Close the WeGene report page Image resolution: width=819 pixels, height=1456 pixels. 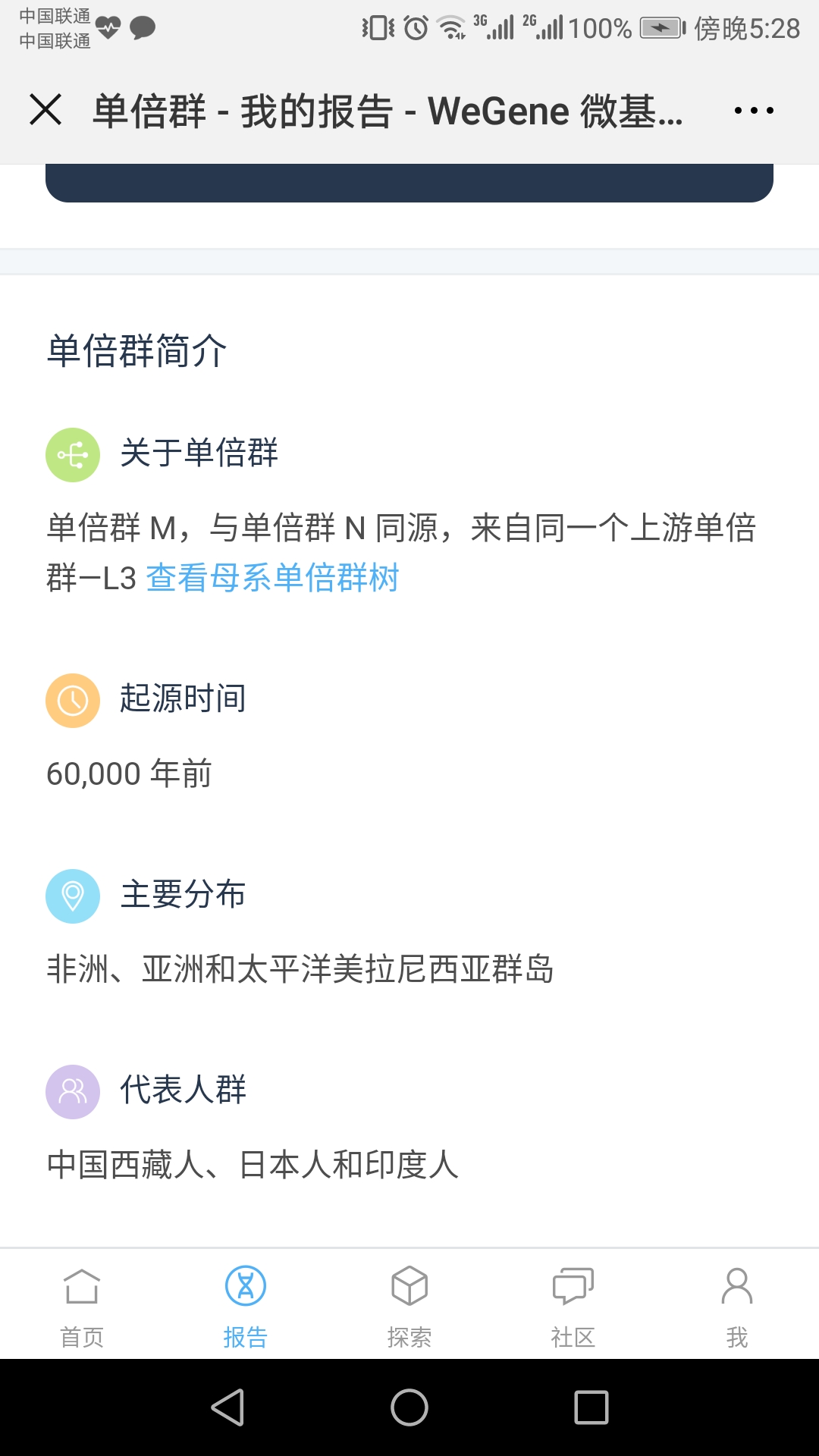coord(45,110)
